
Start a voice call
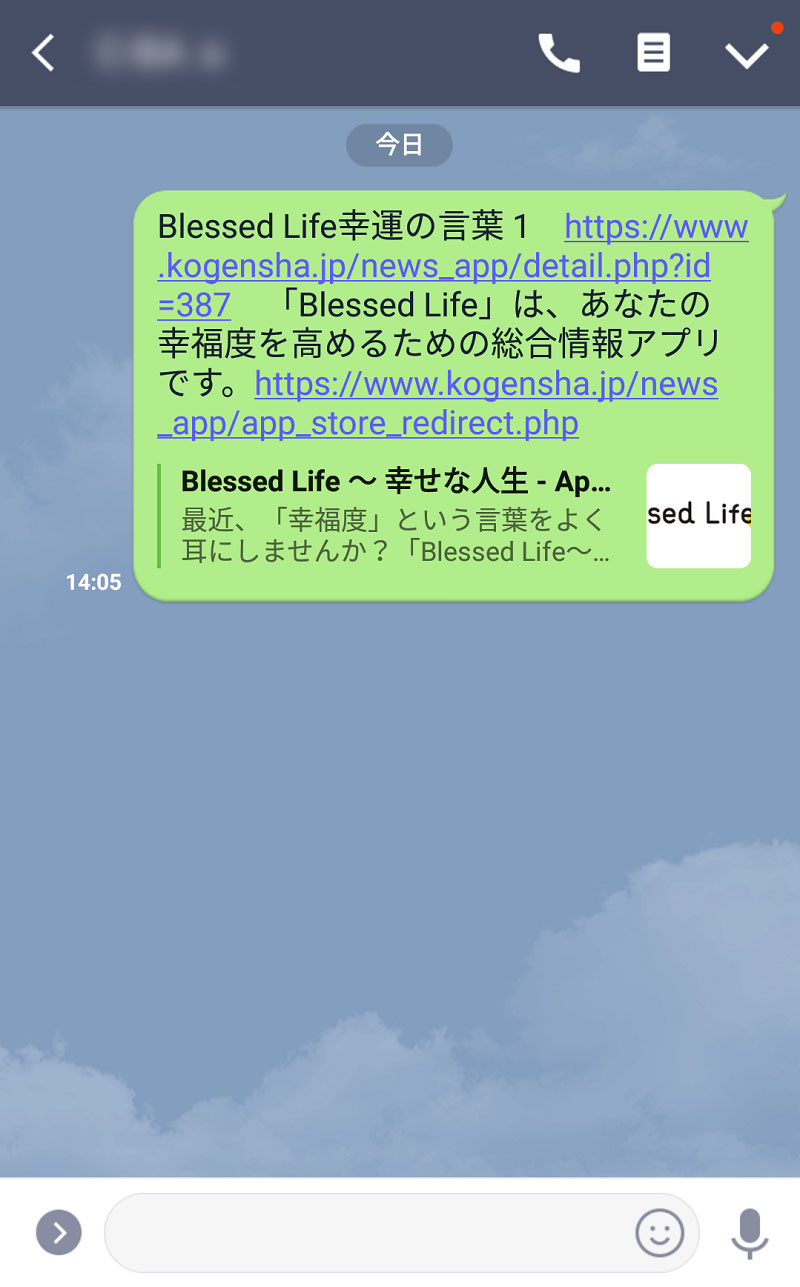559,53
